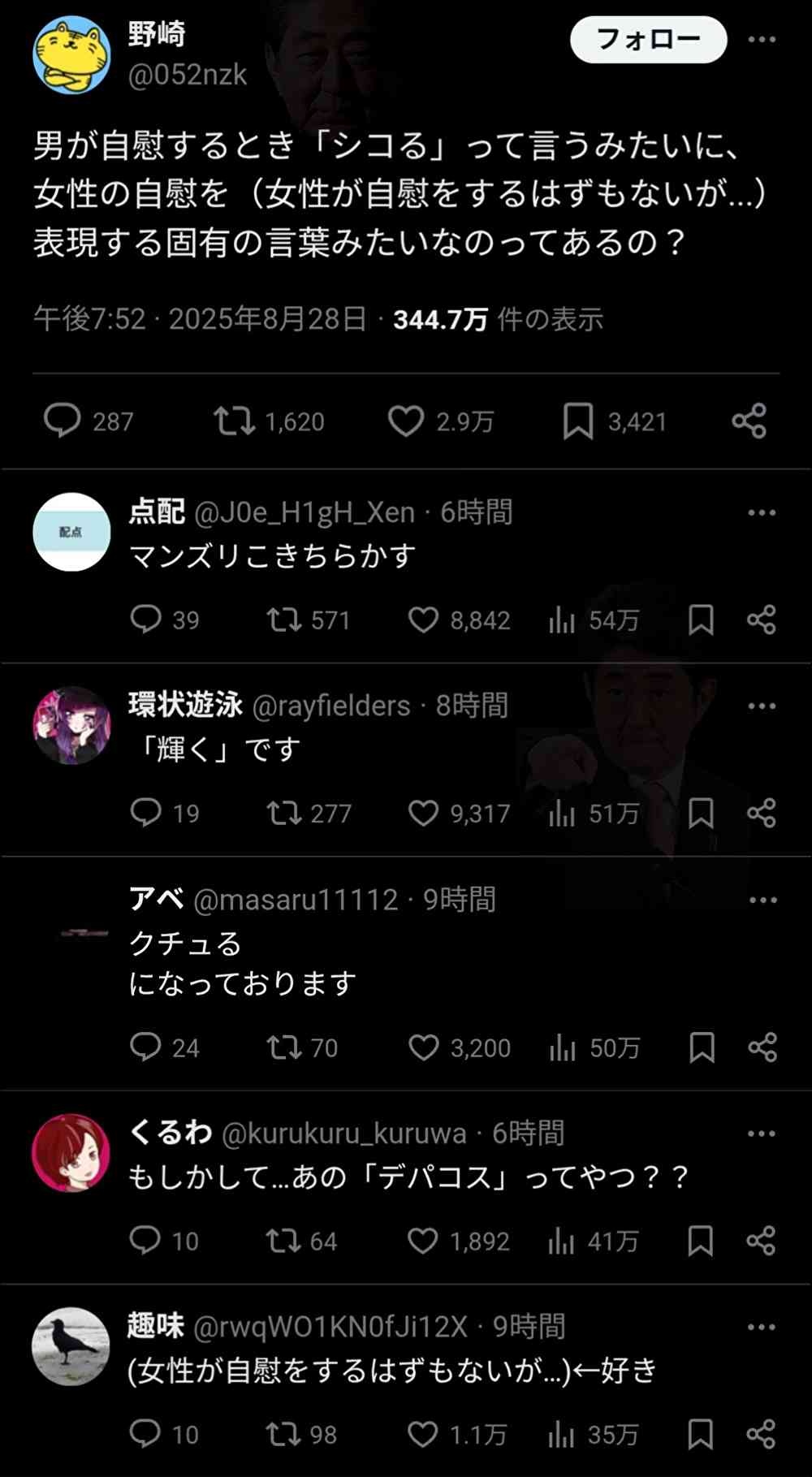Open the overflow menu on 野崎's post
Screen dimensions: 812x1477
click(761, 40)
